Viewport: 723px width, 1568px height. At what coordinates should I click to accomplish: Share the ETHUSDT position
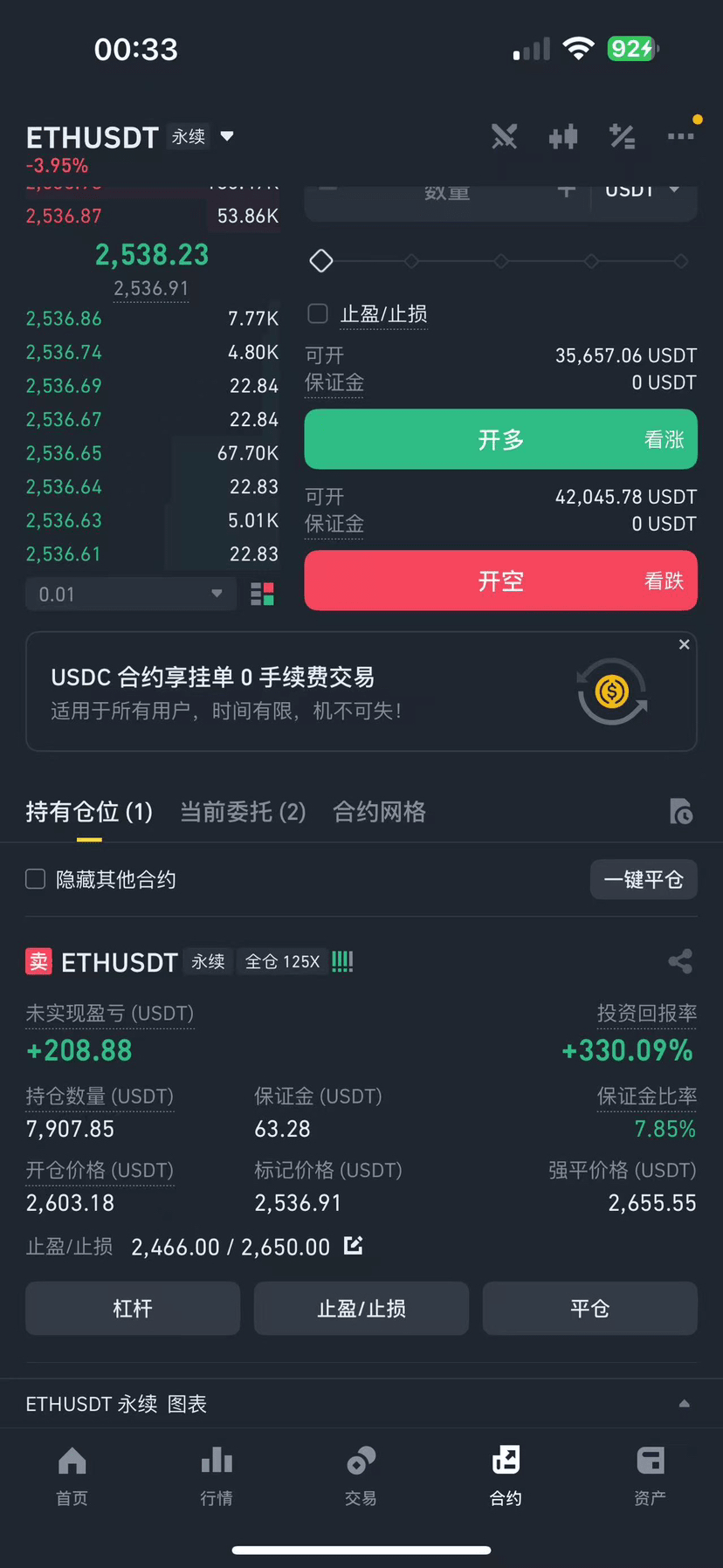[x=680, y=961]
